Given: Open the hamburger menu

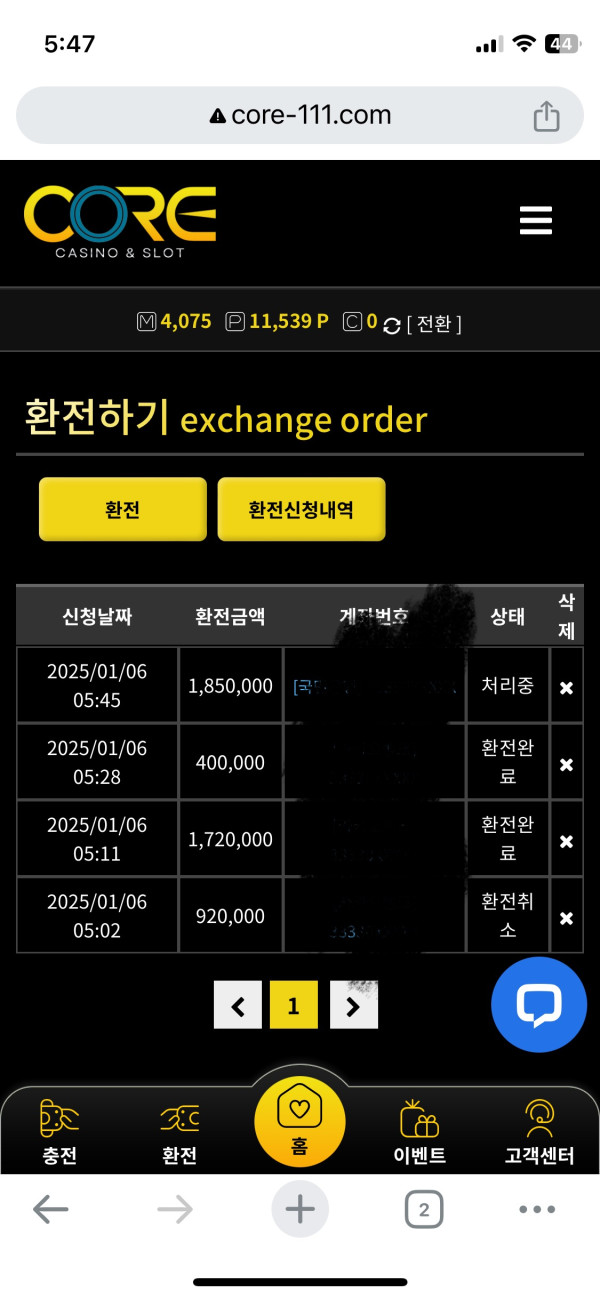Looking at the screenshot, I should (536, 220).
